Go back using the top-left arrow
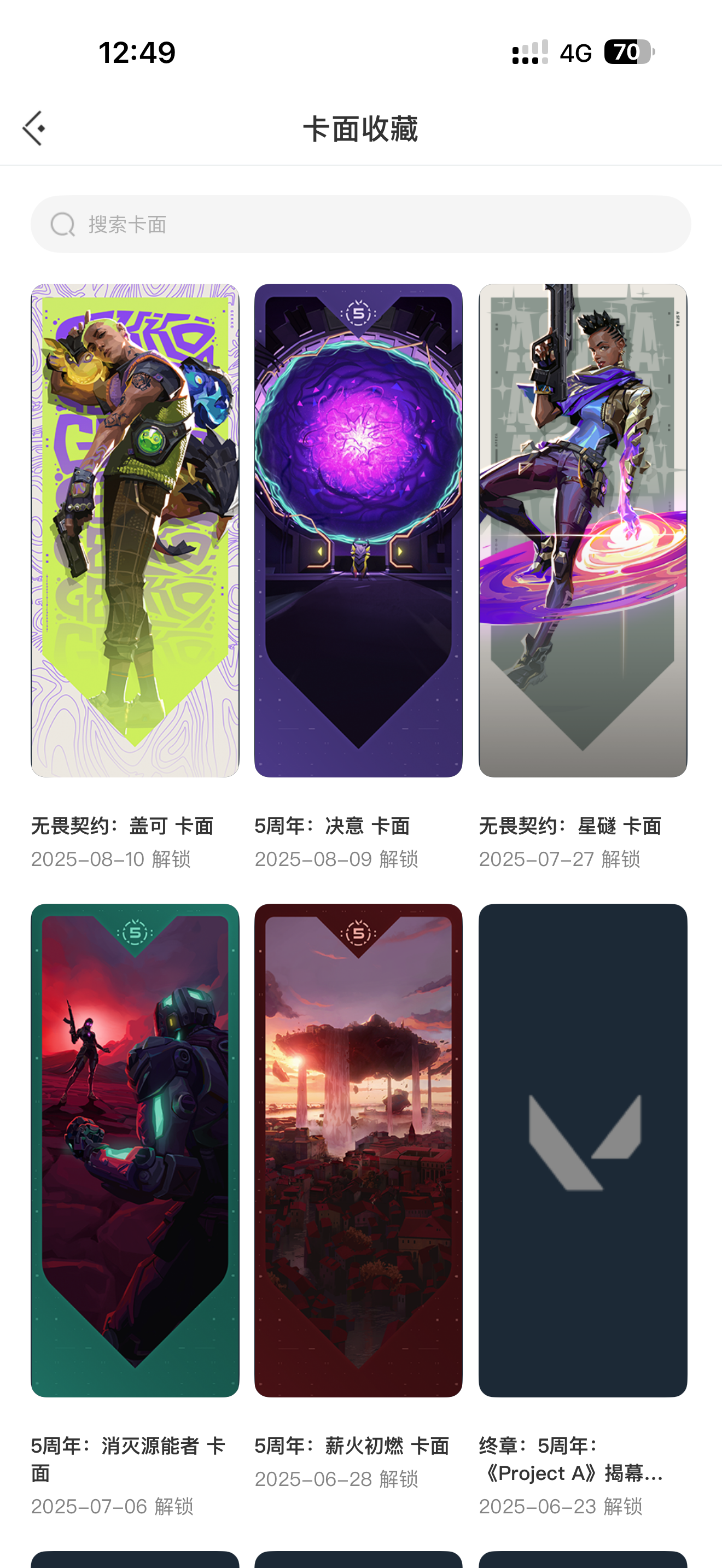 [x=34, y=128]
